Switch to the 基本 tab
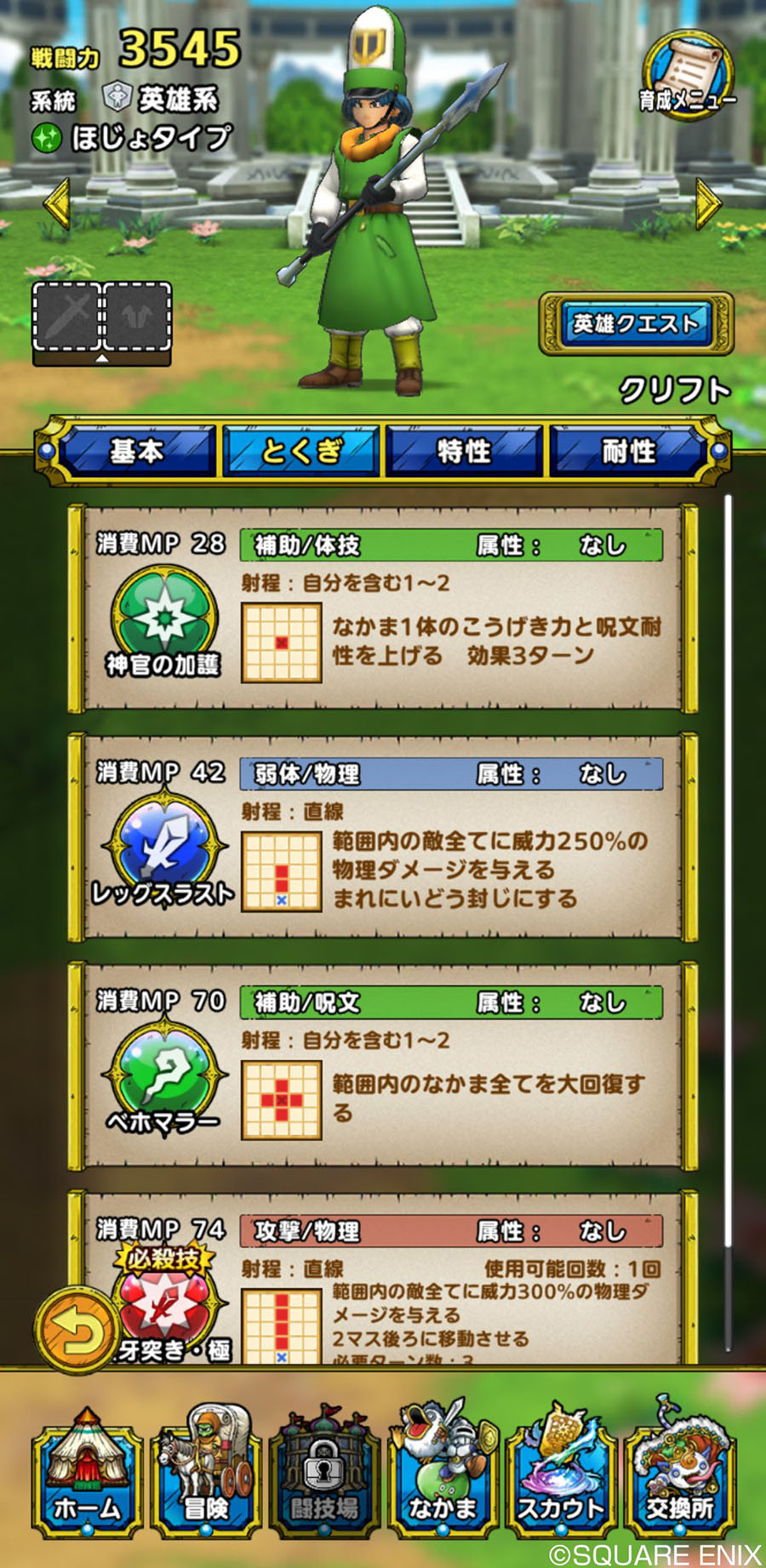The image size is (766, 1568). (135, 451)
